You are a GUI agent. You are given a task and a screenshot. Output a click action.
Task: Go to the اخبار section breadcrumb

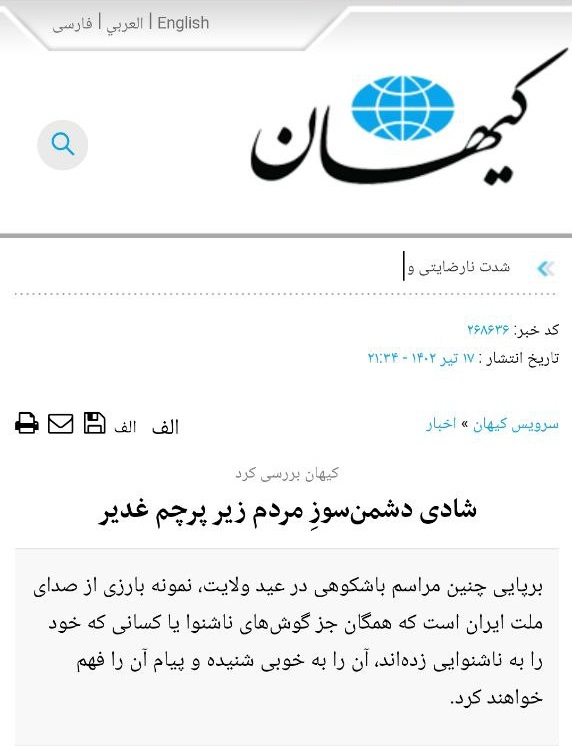(x=441, y=423)
